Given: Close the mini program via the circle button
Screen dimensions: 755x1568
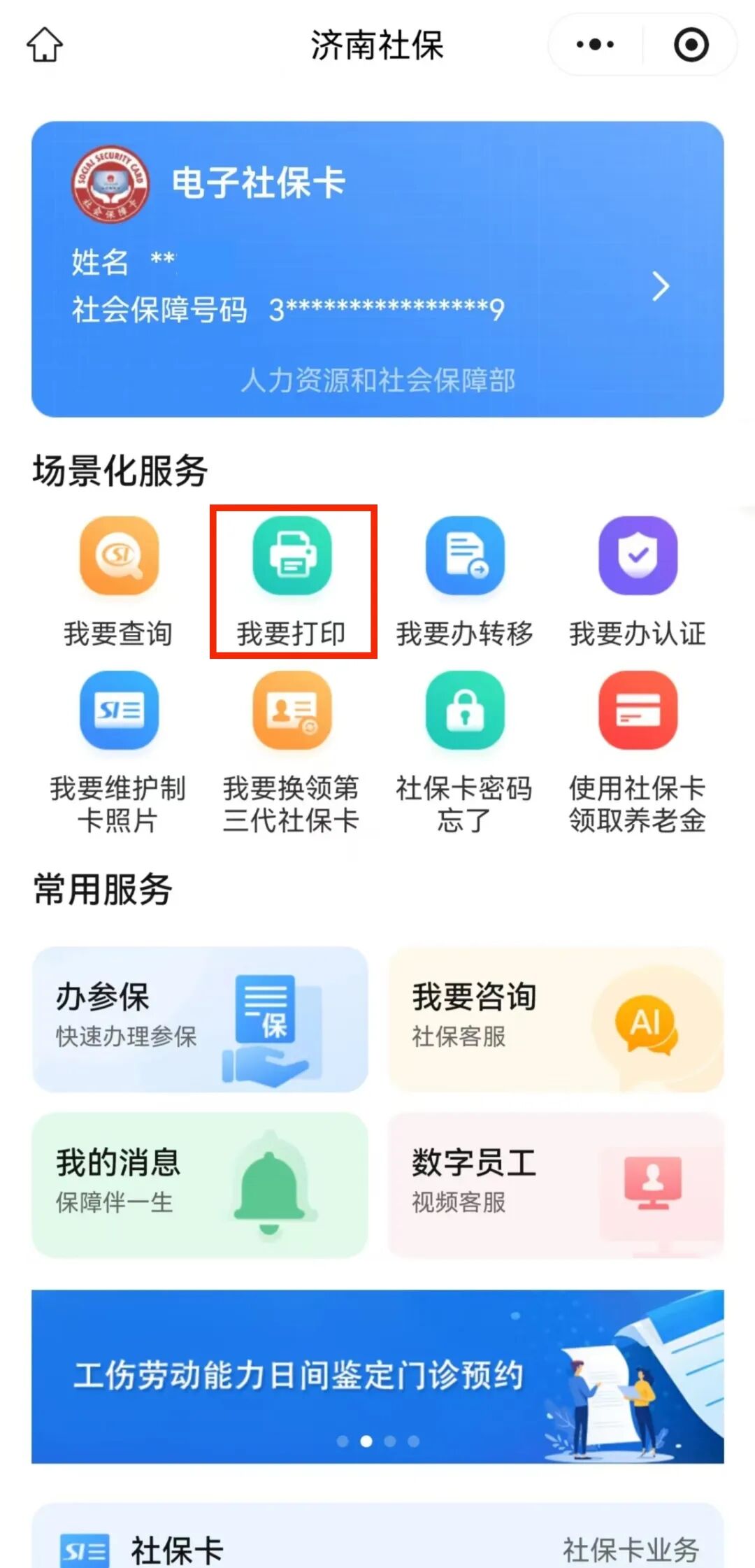Looking at the screenshot, I should point(691,45).
